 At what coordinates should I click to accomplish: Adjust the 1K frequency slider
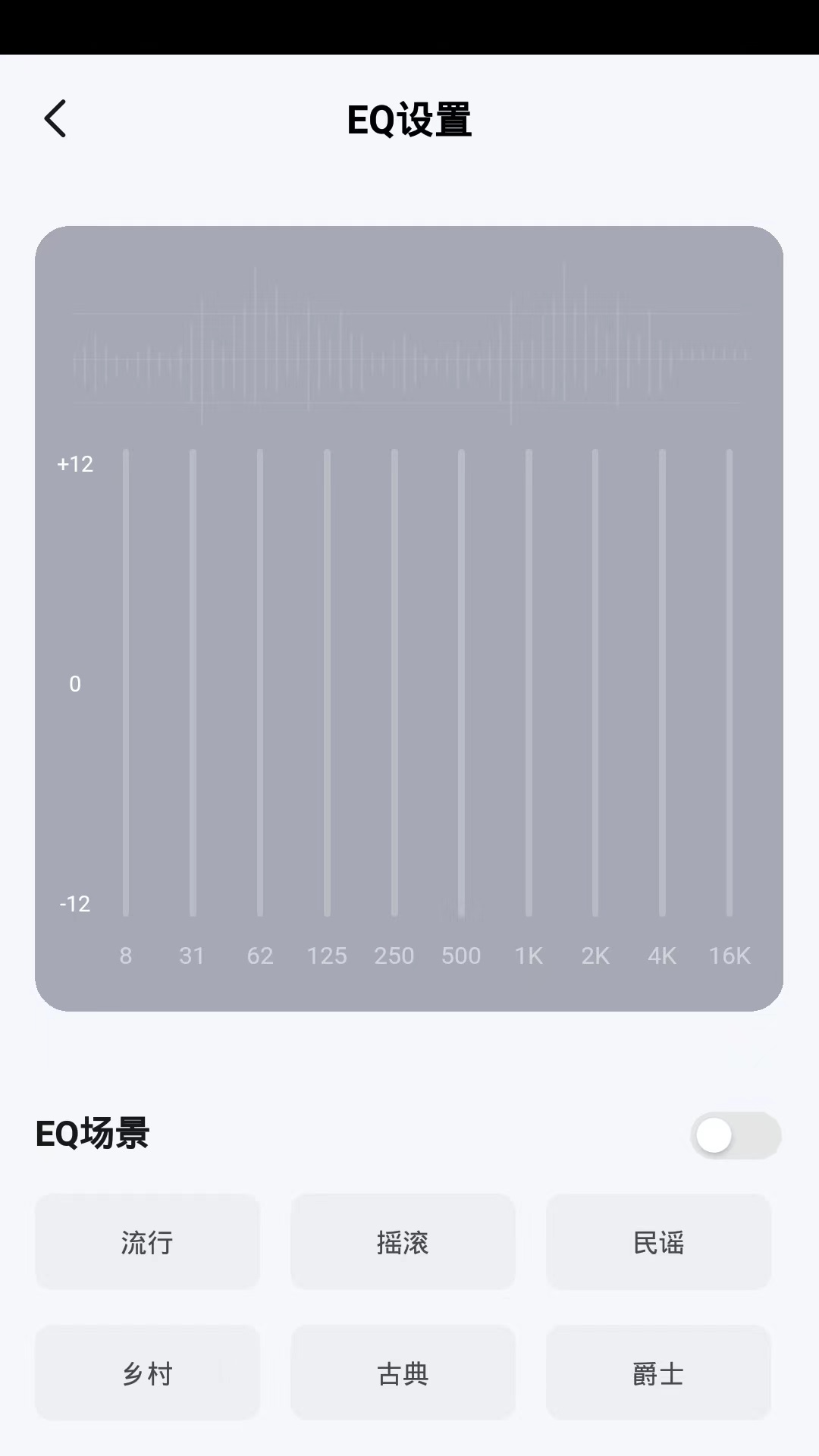529,682
